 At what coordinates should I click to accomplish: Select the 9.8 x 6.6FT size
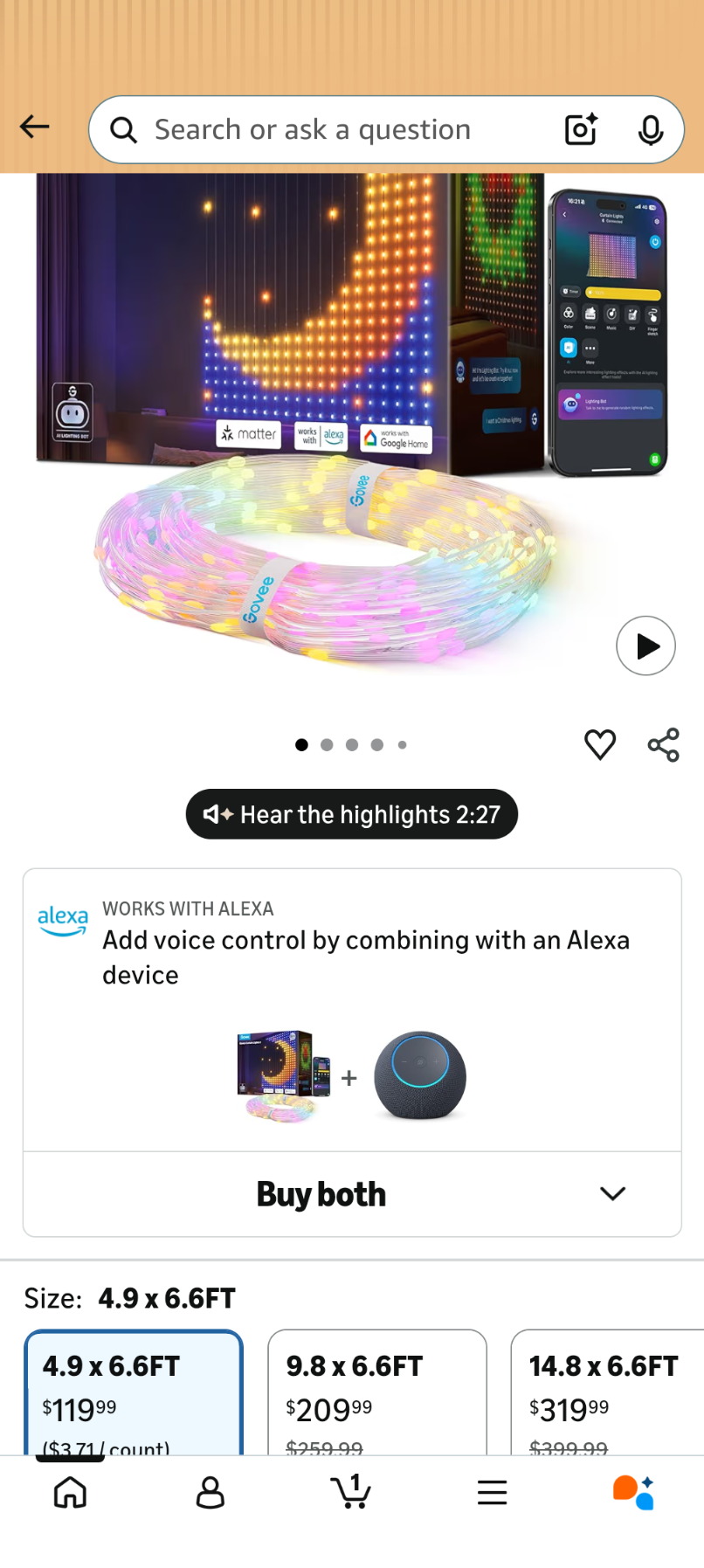pos(376,1392)
